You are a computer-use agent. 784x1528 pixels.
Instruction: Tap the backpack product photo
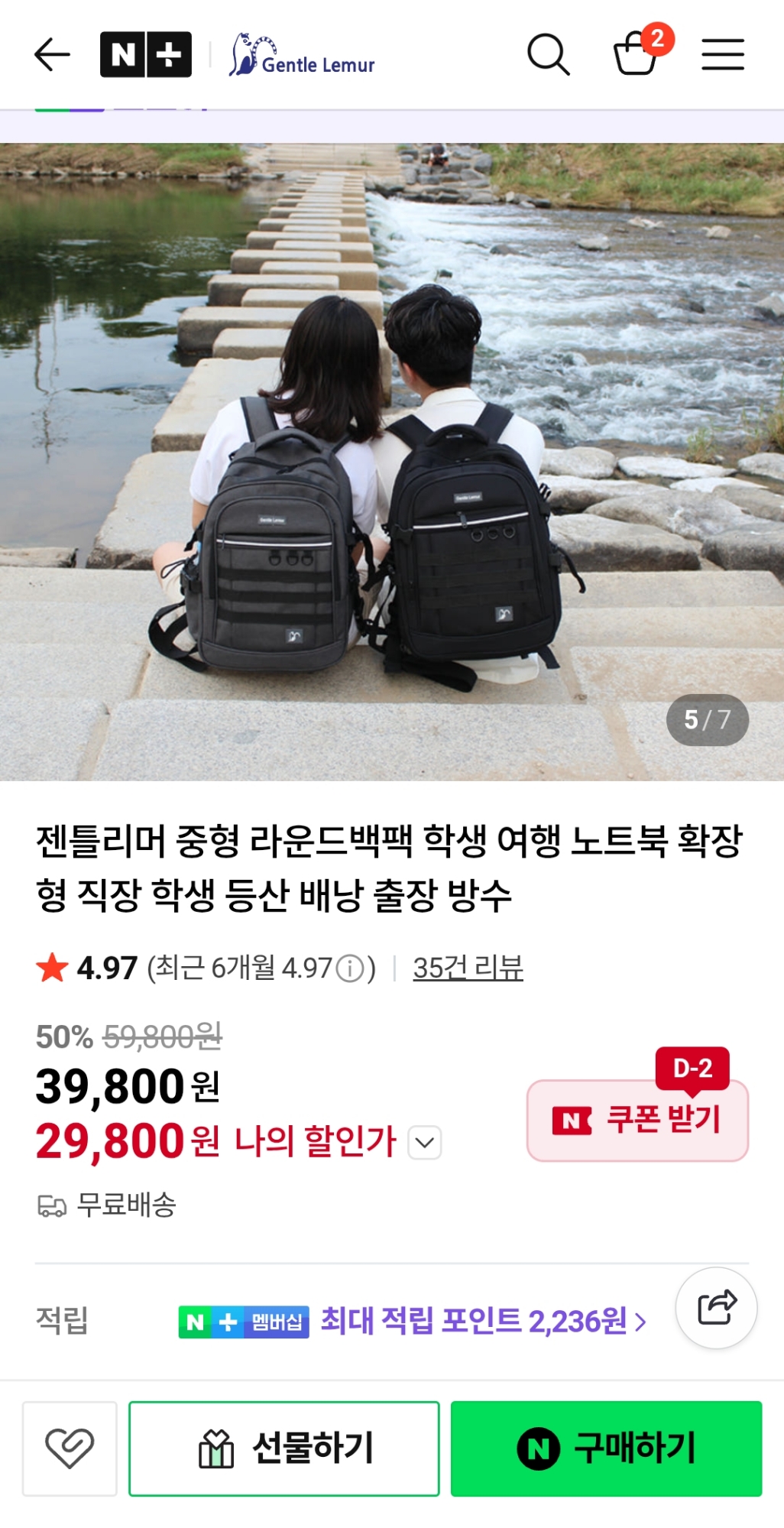coord(391,462)
